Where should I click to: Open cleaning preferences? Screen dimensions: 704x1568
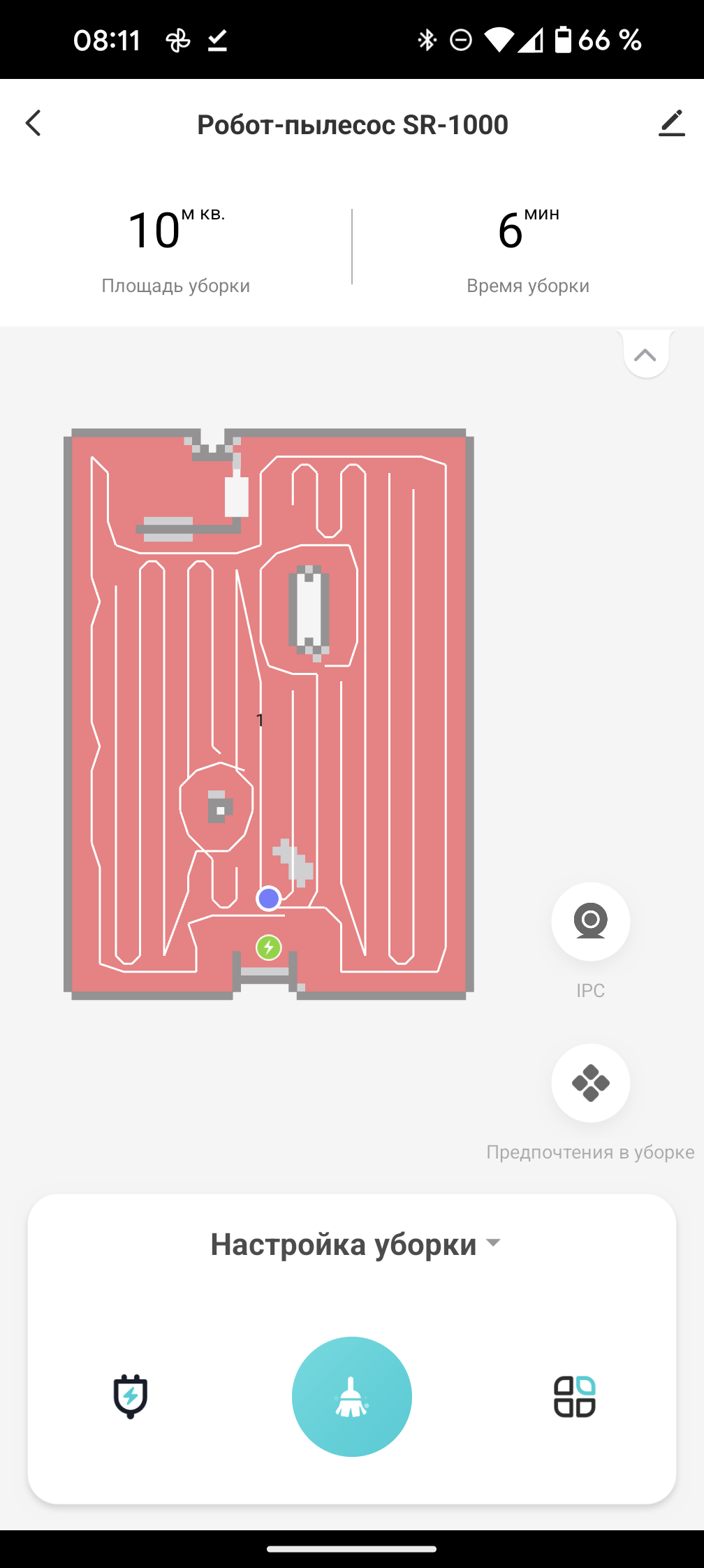click(591, 1083)
